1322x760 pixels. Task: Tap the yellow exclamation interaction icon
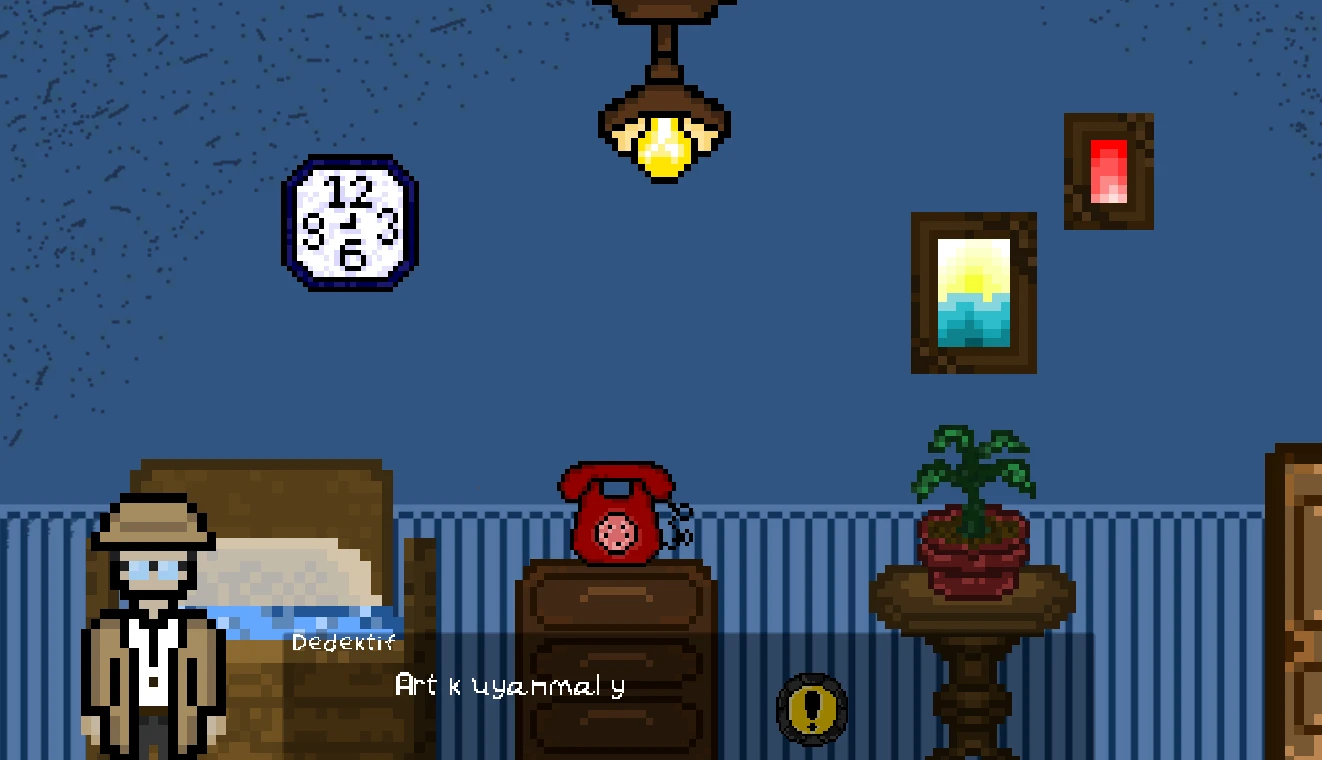(x=812, y=709)
